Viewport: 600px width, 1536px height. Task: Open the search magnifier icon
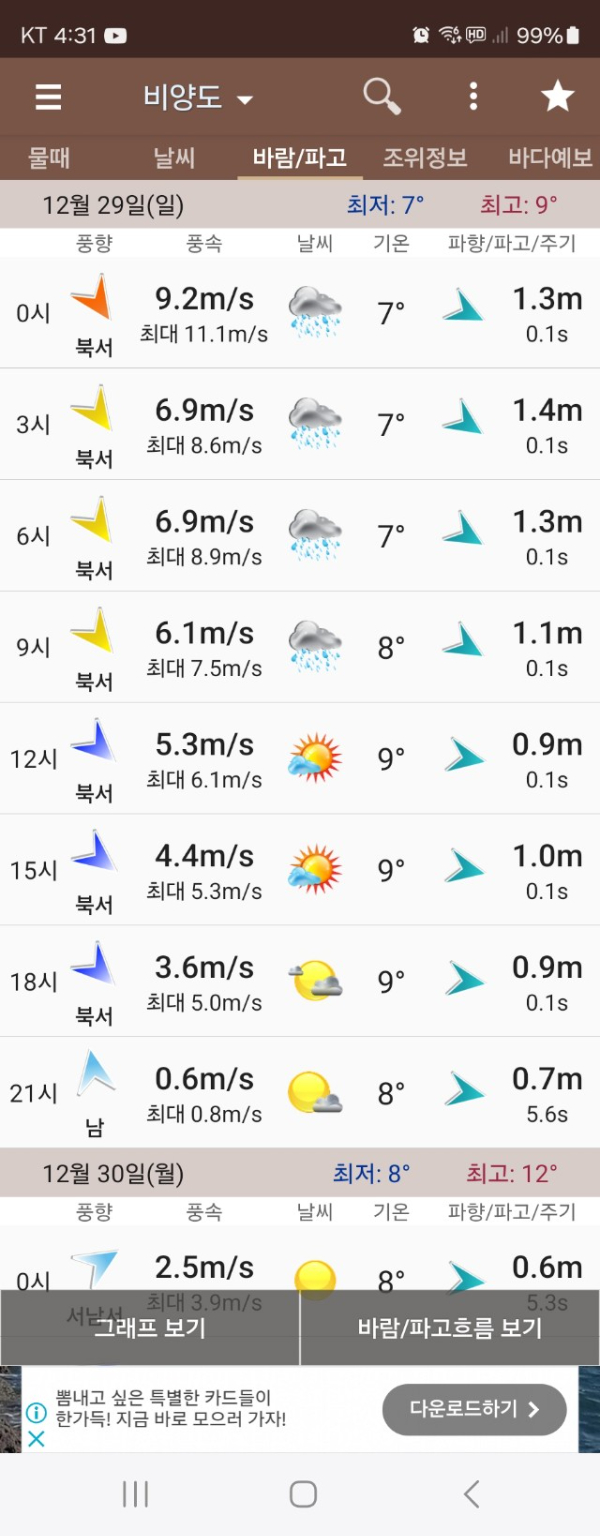pyautogui.click(x=381, y=97)
